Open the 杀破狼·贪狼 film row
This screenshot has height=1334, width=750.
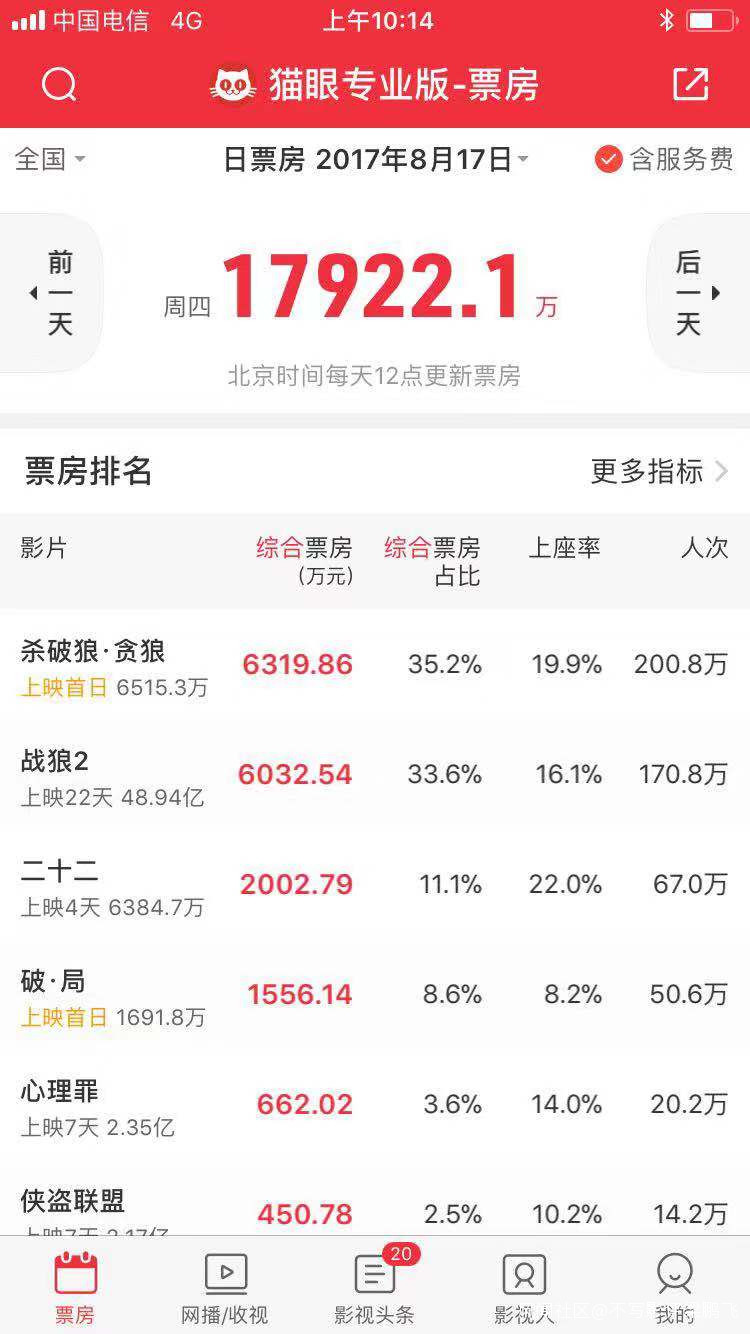[x=375, y=667]
